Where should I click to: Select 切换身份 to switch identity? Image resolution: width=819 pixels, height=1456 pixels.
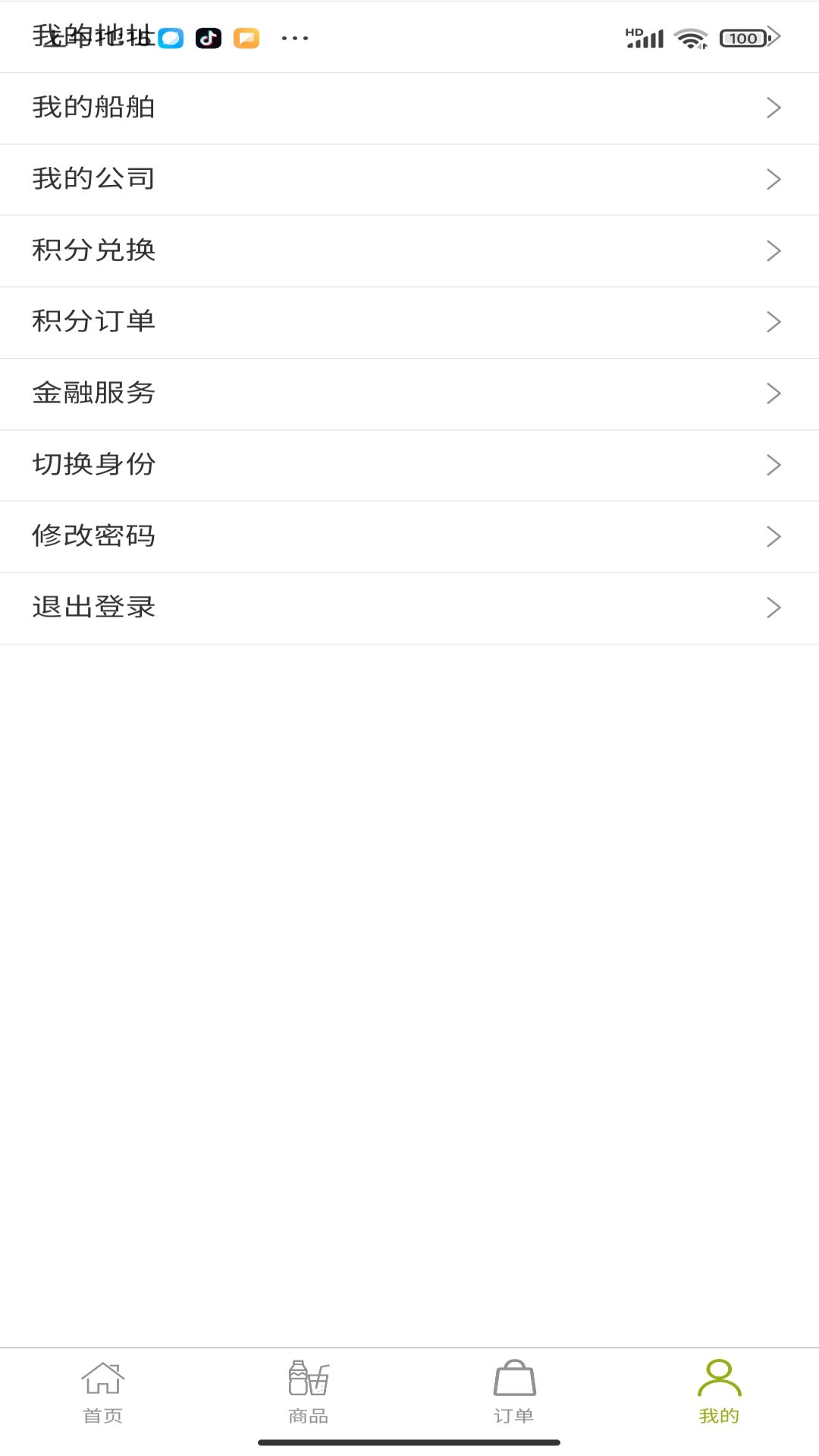409,464
